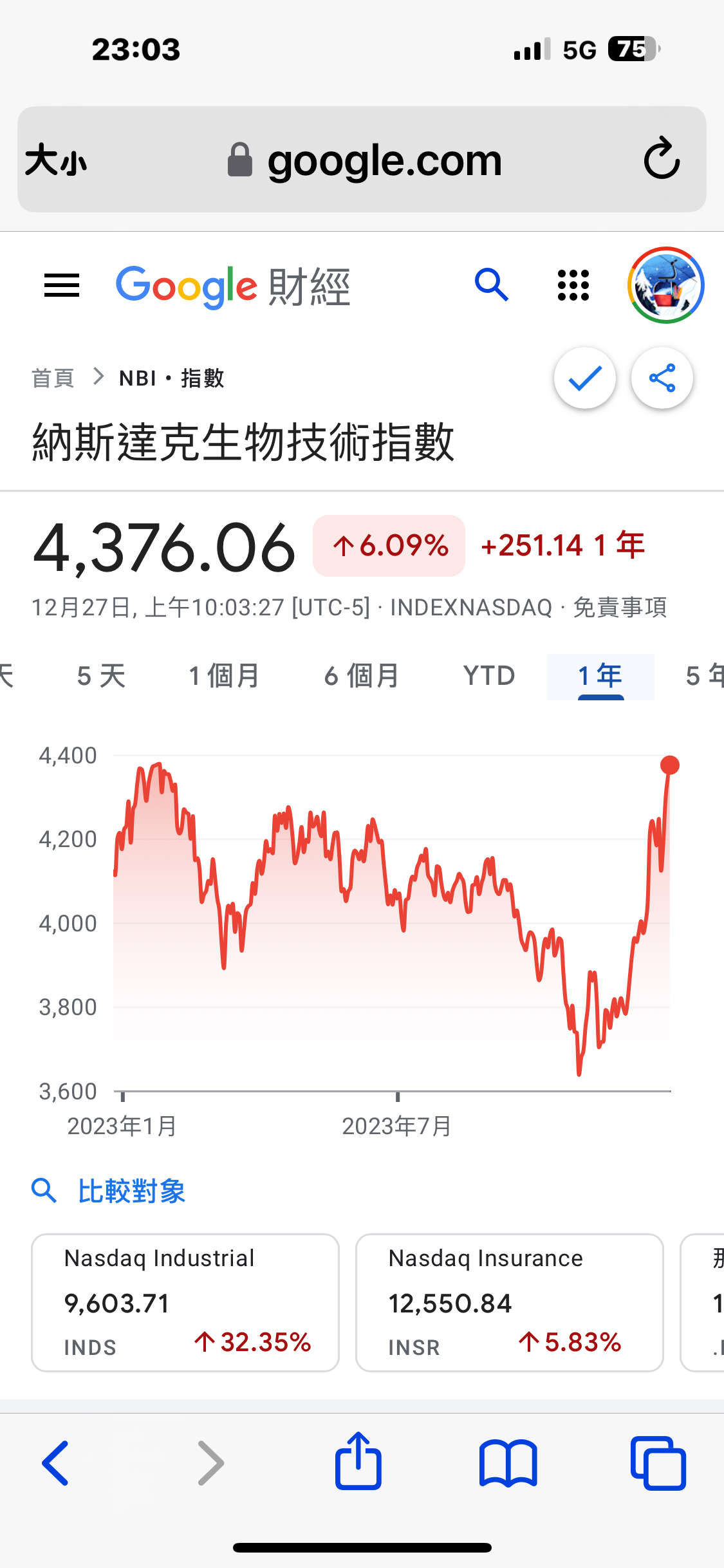Tap 免責事項 disclaimer link
This screenshot has height=1568, width=724.
619,607
